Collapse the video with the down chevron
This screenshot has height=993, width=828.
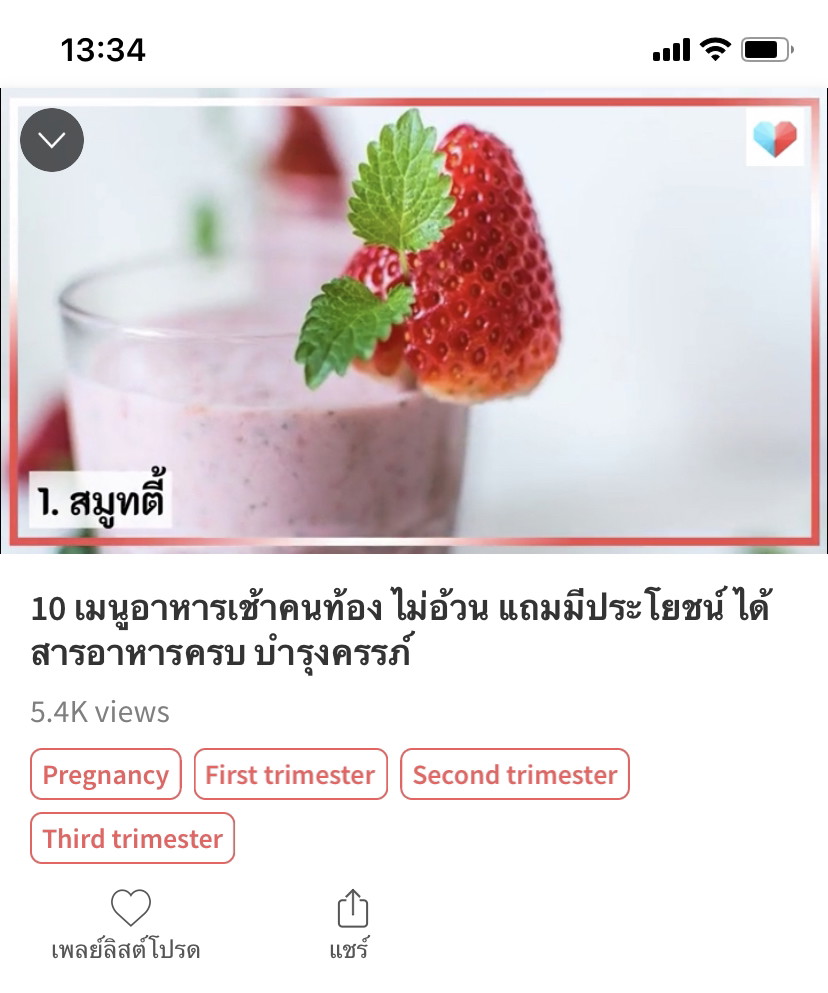[x=52, y=140]
